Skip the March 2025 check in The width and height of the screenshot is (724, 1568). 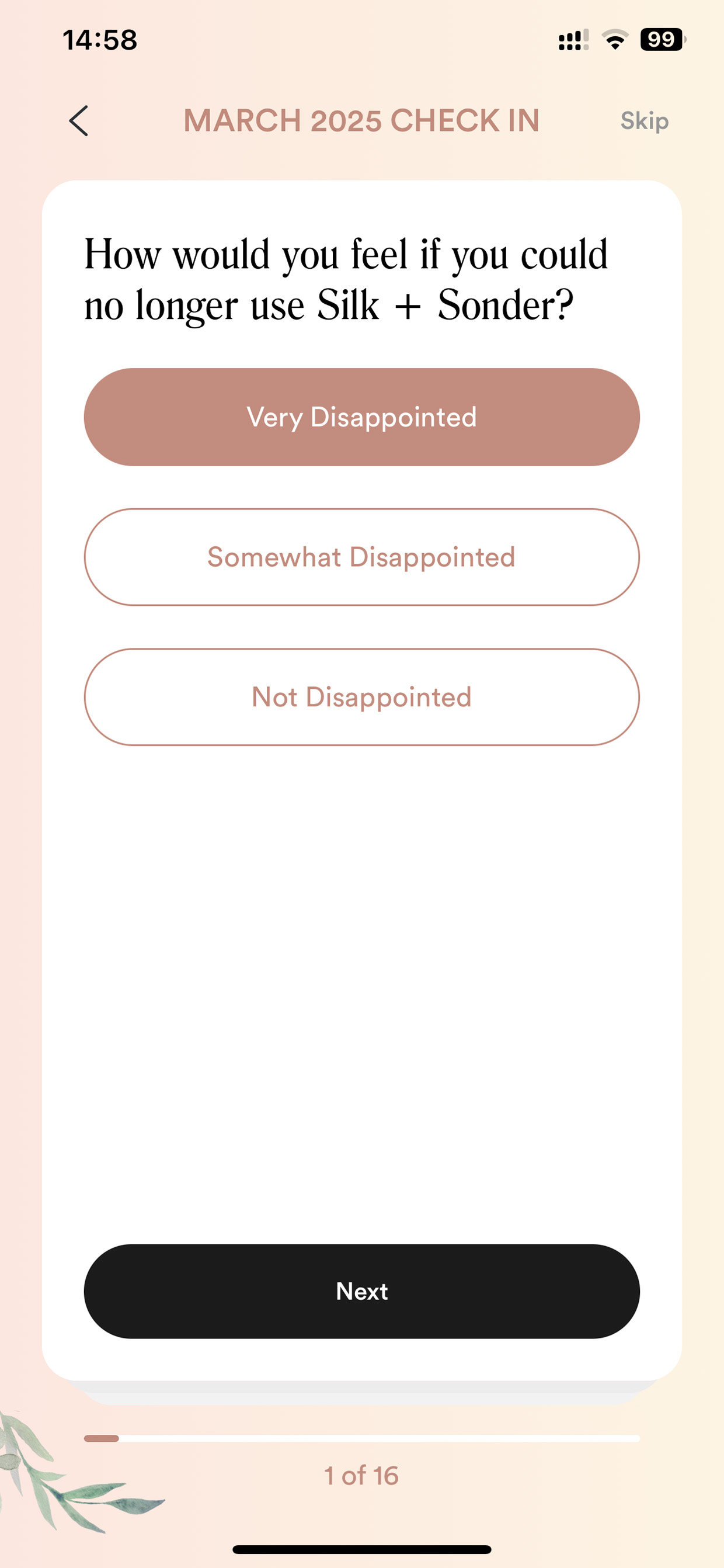(x=644, y=120)
